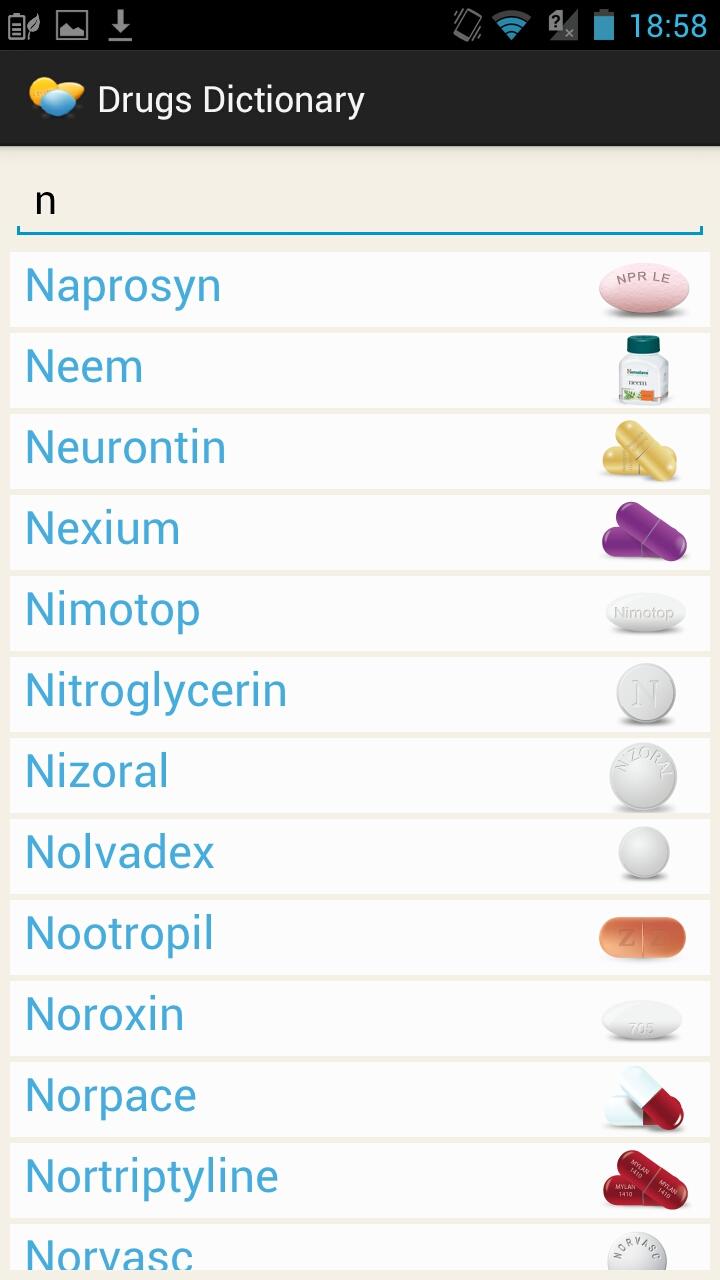Open the Nitroglycerin row

(x=360, y=693)
